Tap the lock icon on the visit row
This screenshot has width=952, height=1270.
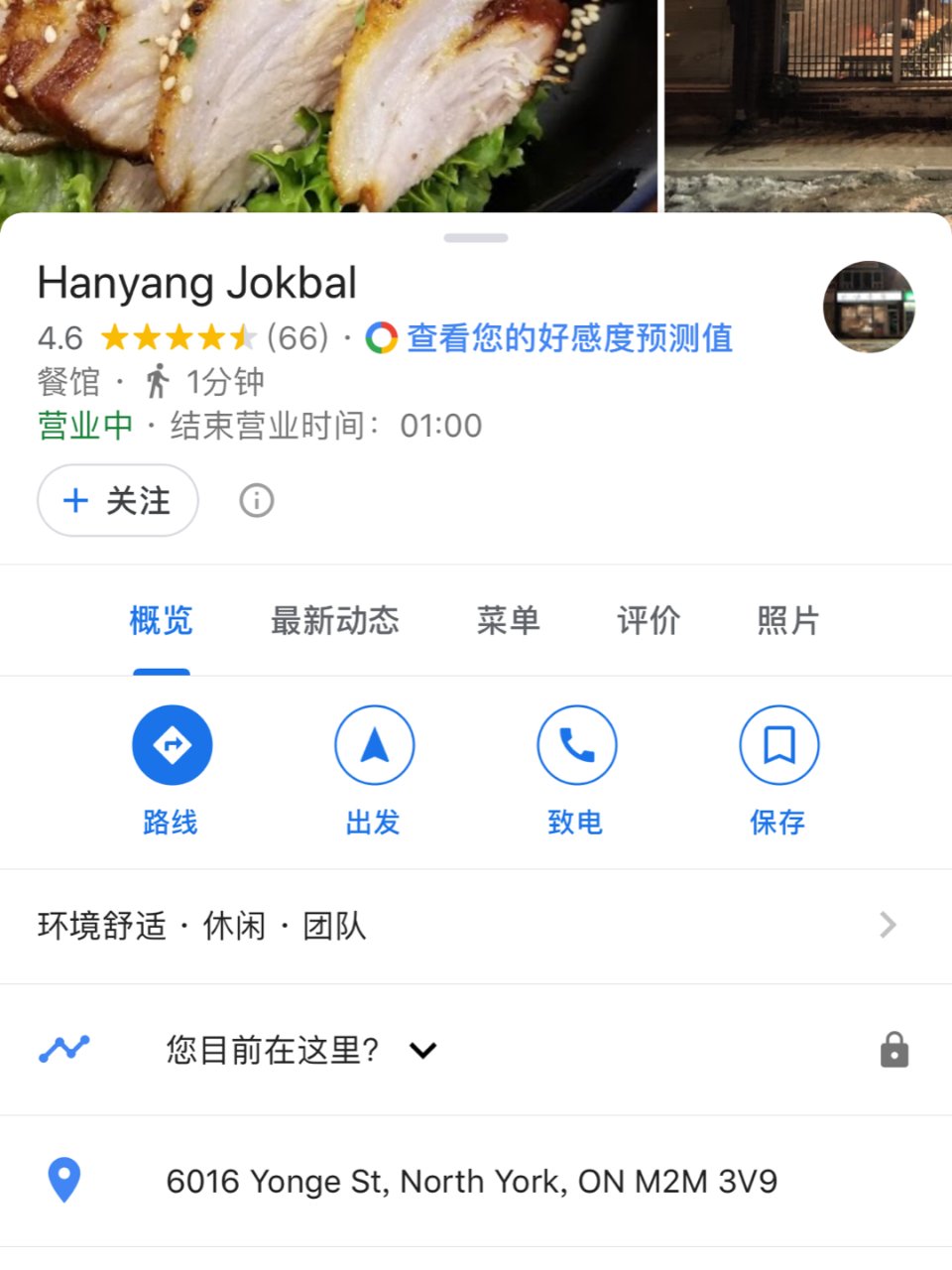coord(894,1050)
